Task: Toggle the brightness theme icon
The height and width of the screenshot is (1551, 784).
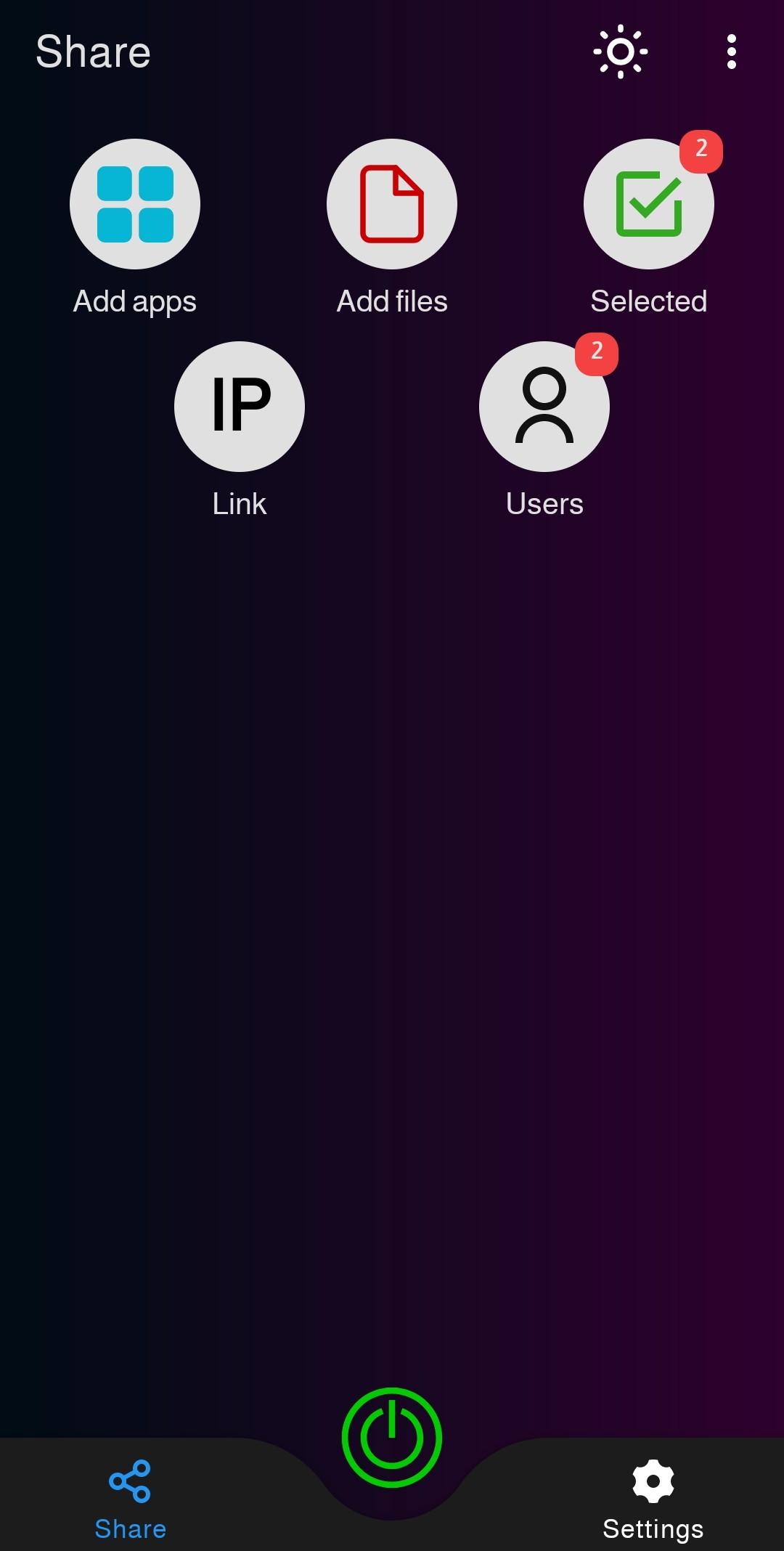Action: pyautogui.click(x=620, y=52)
